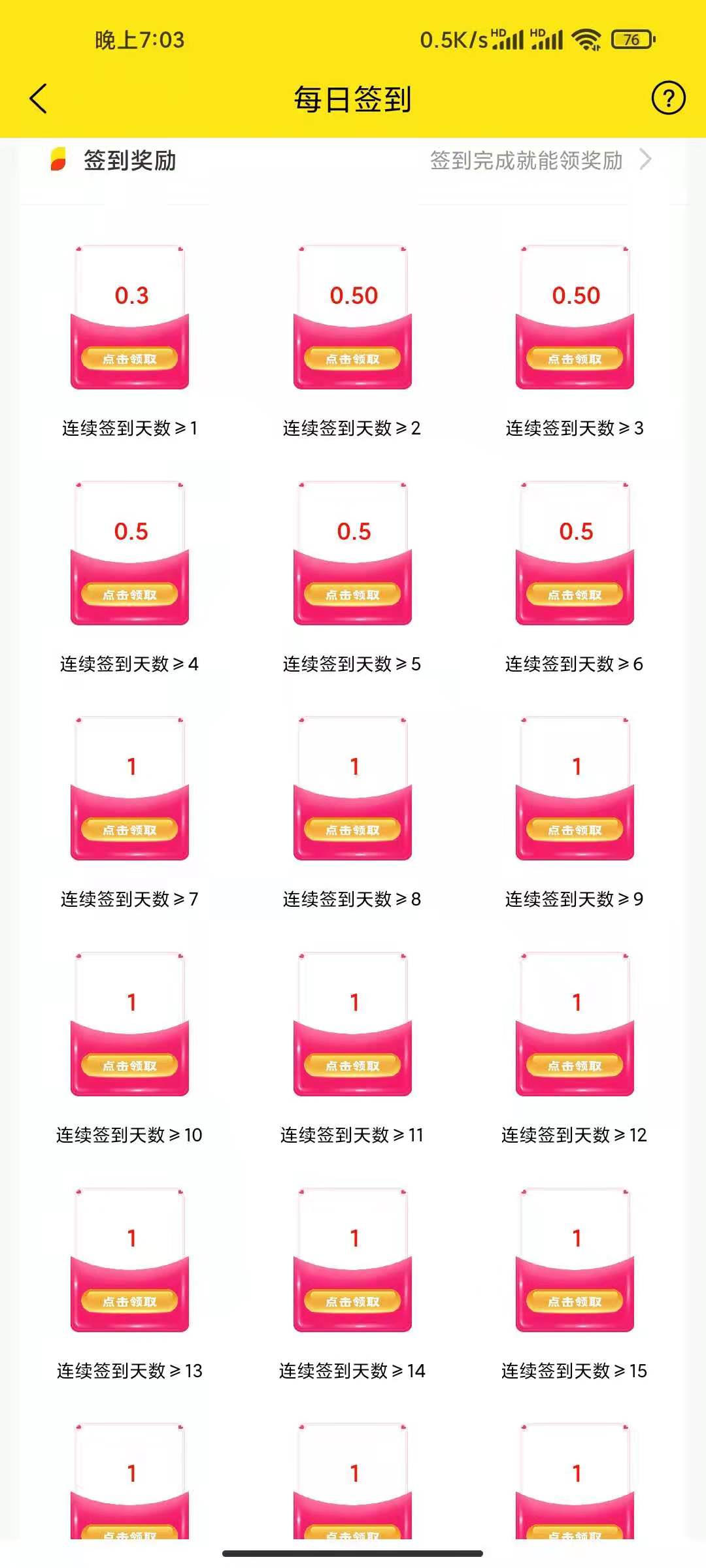The height and width of the screenshot is (1568, 706).
Task: Tap the day 8 envelope's 点击领取 button
Action: coord(352,830)
